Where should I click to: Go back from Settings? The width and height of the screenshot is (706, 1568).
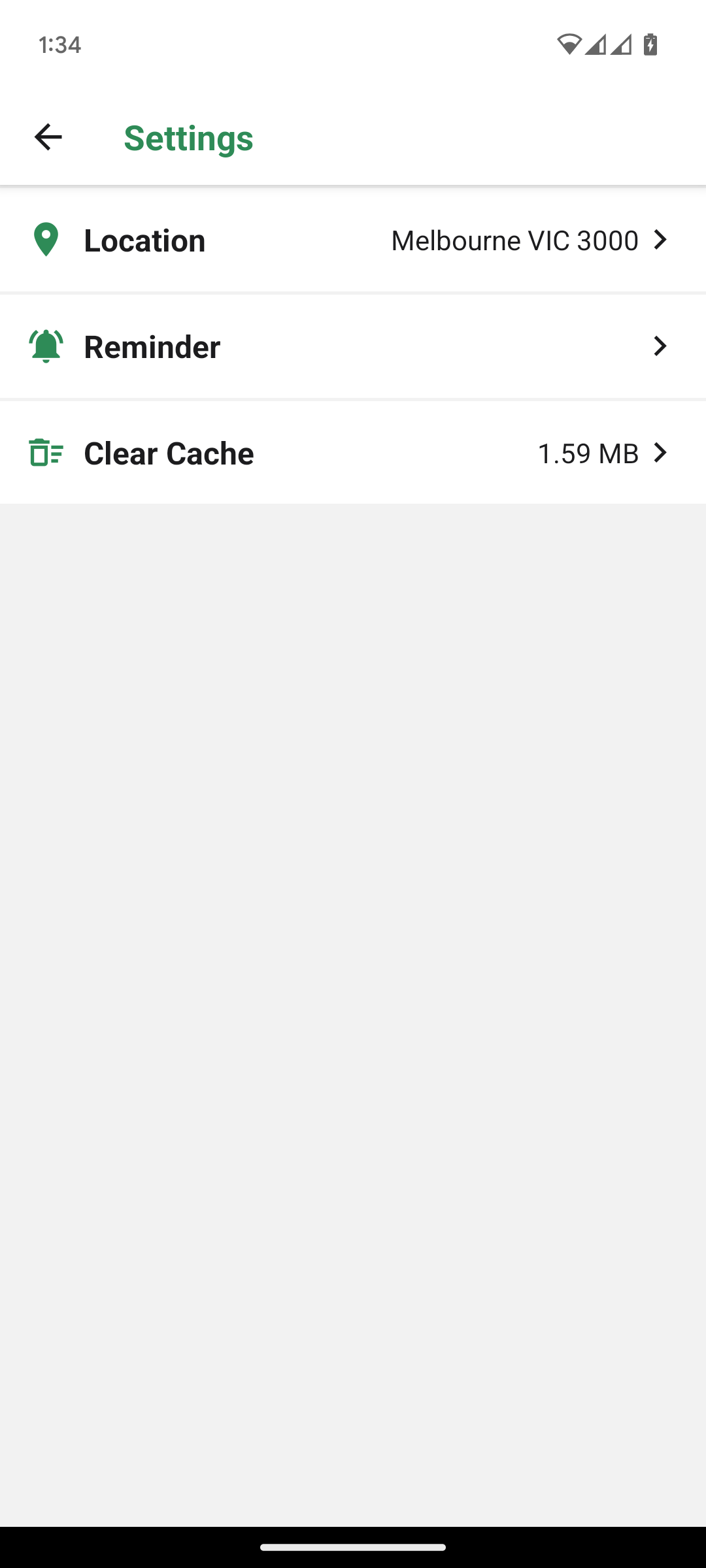tap(48, 137)
